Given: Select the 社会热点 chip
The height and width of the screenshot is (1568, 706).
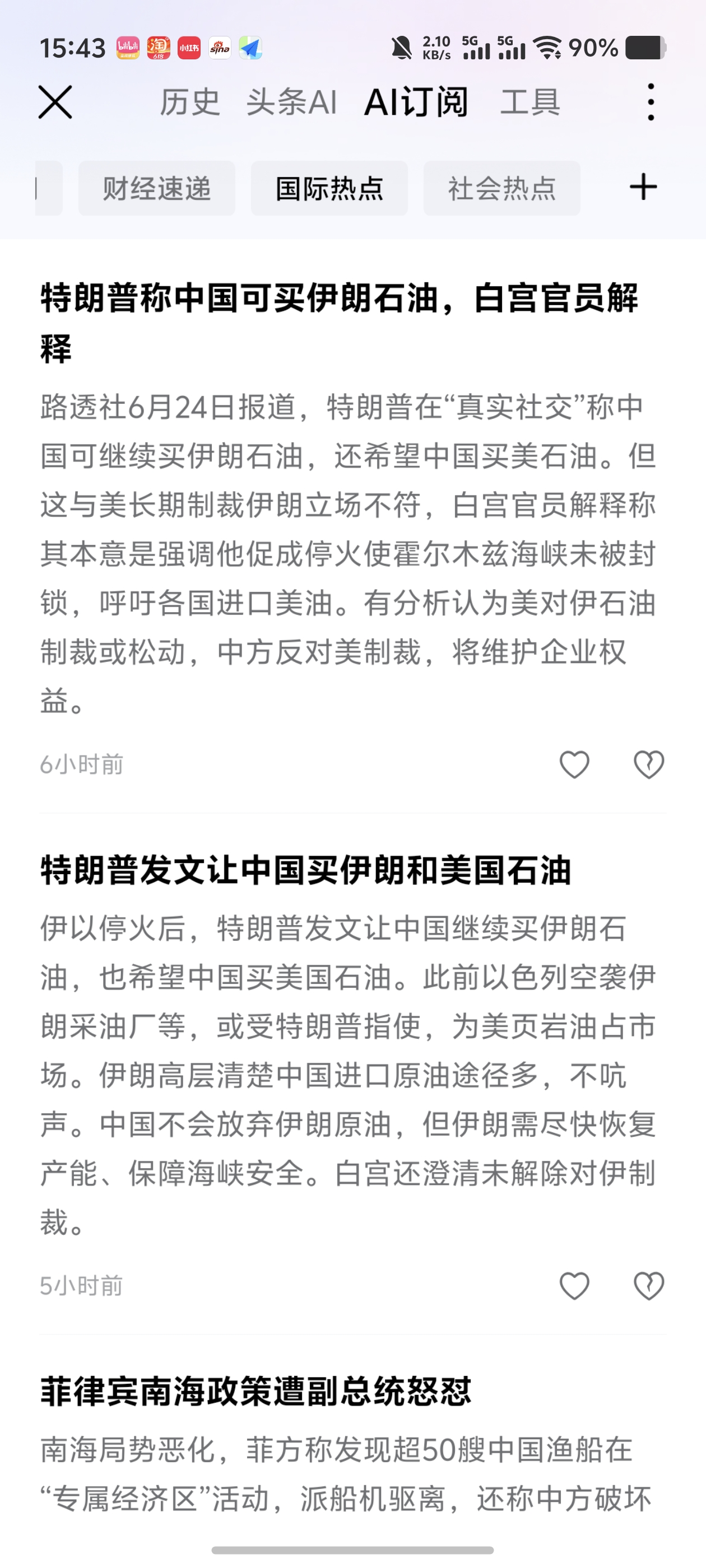Looking at the screenshot, I should [x=501, y=188].
